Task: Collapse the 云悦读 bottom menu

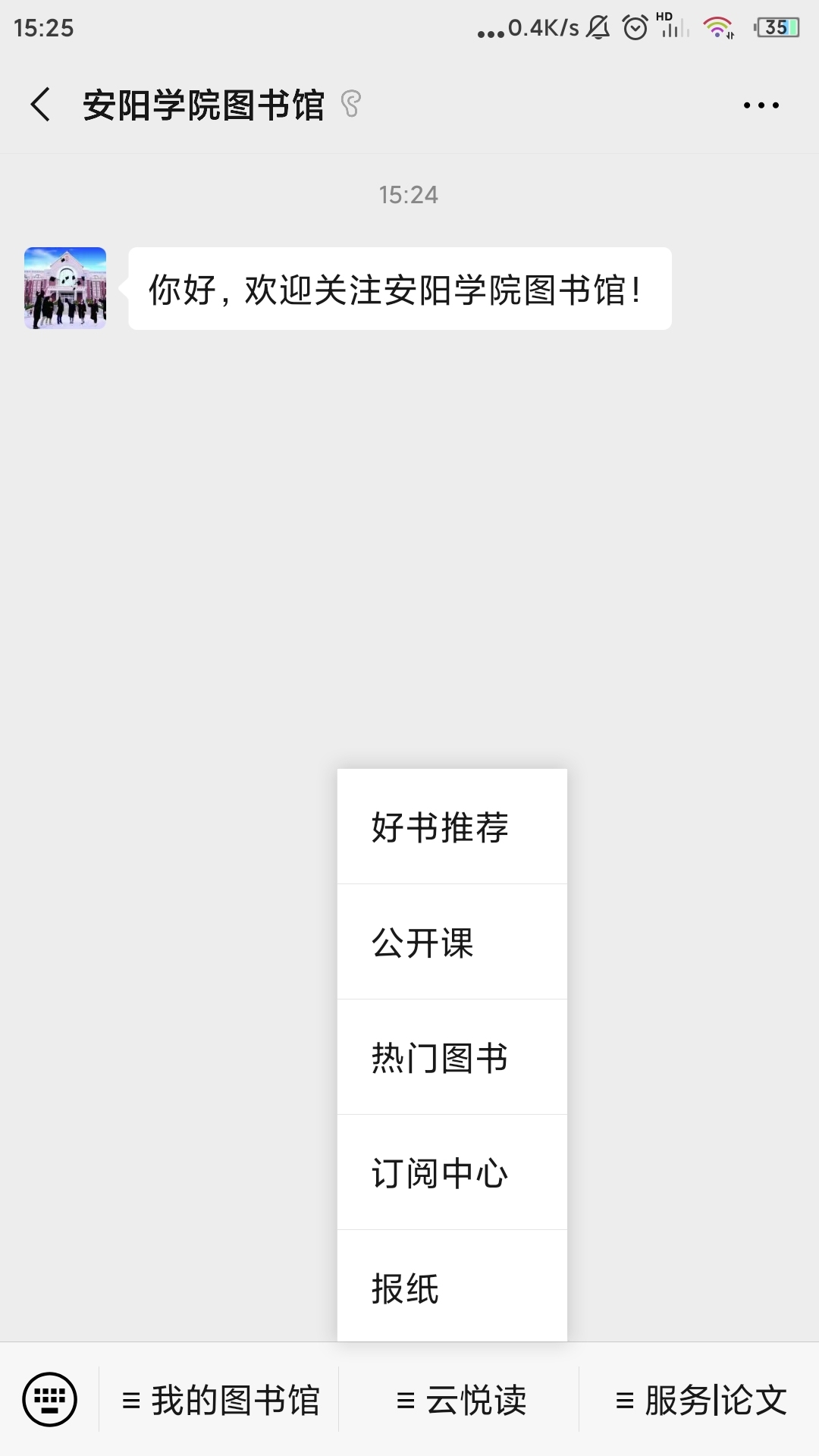Action: pos(460,1400)
